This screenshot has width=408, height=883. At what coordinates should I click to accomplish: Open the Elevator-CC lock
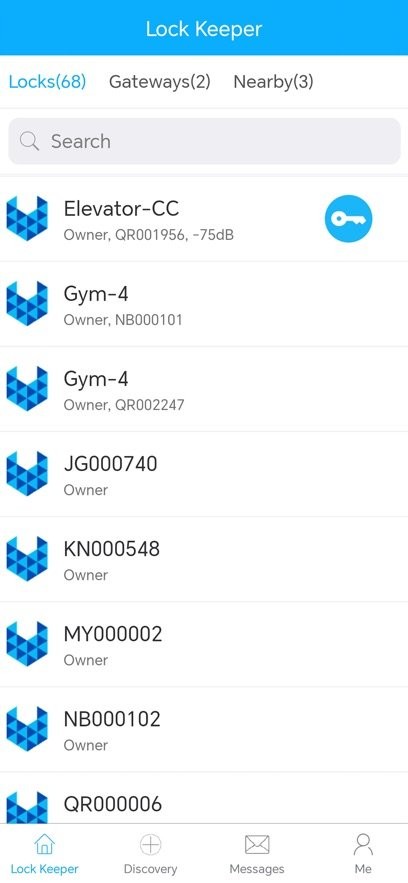[204, 218]
